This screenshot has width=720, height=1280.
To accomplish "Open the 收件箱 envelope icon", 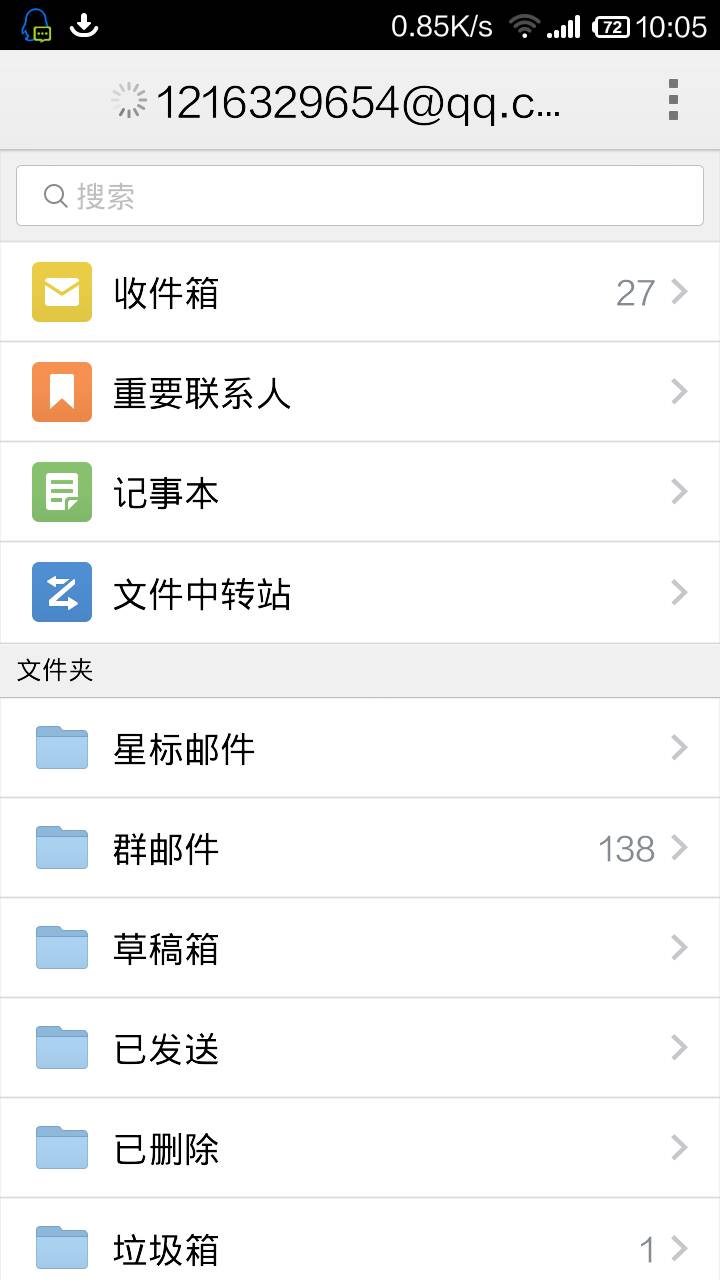I will pyautogui.click(x=62, y=292).
